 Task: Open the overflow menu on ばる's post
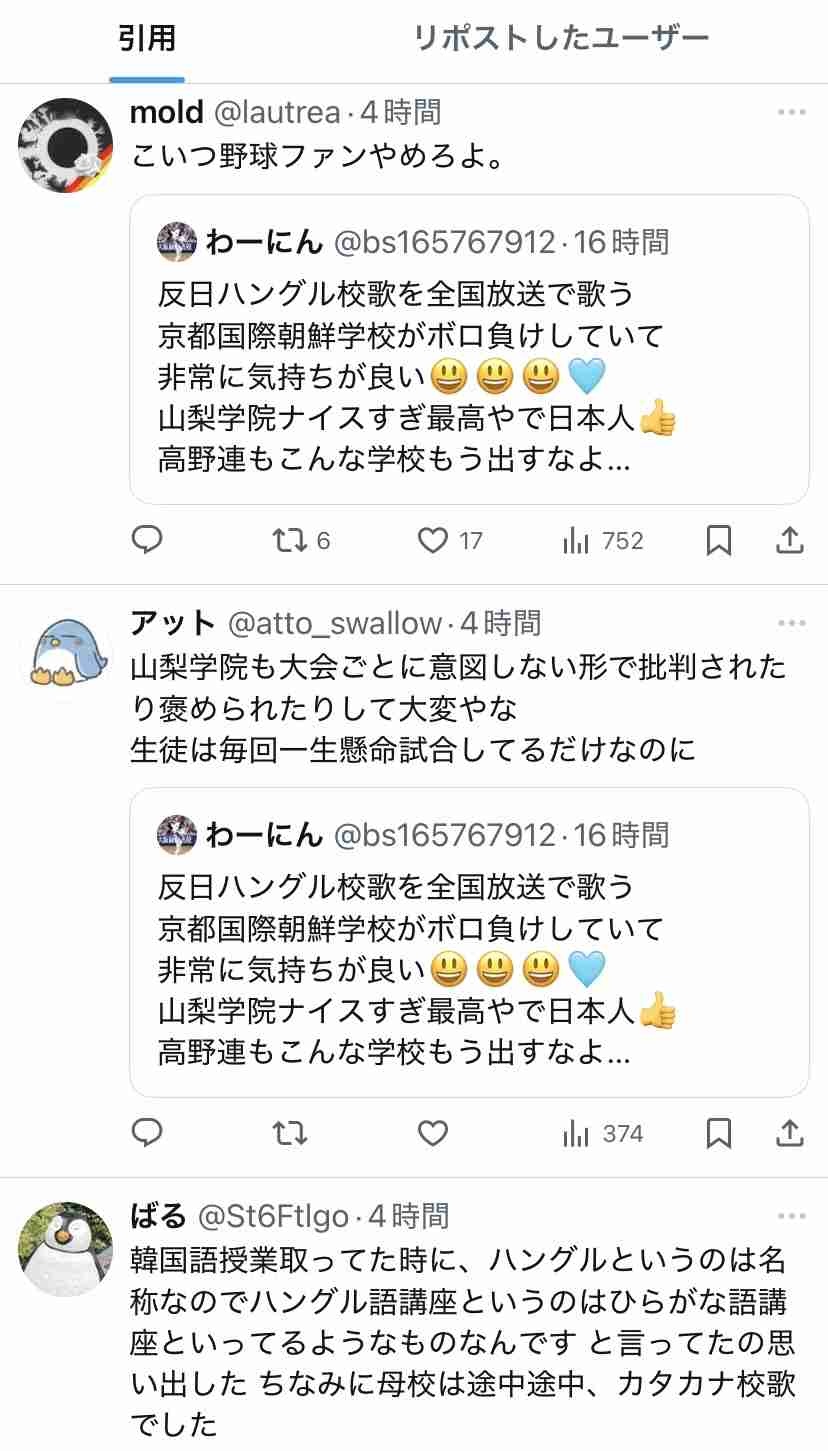pyautogui.click(x=791, y=1217)
